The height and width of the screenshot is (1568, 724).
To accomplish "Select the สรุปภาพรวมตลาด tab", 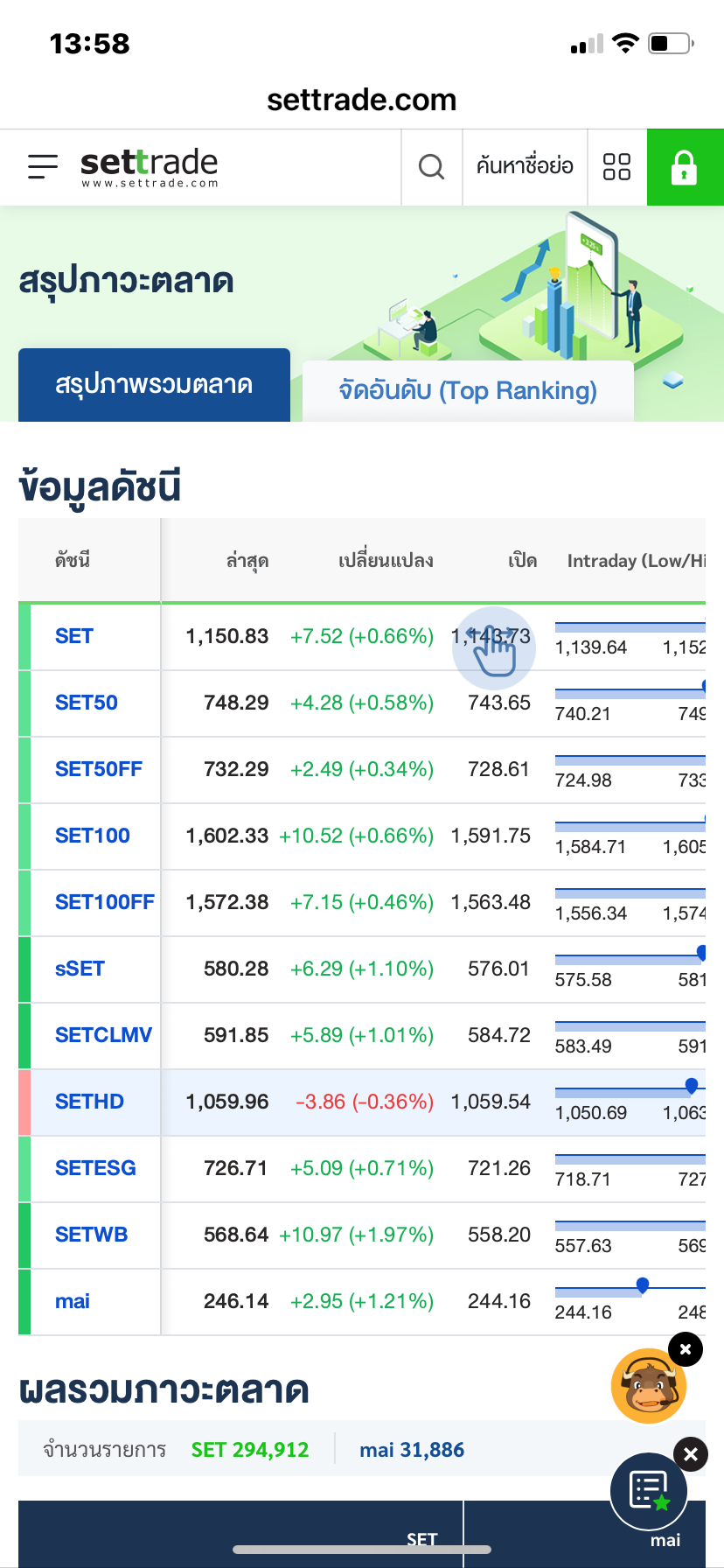I will click(154, 385).
